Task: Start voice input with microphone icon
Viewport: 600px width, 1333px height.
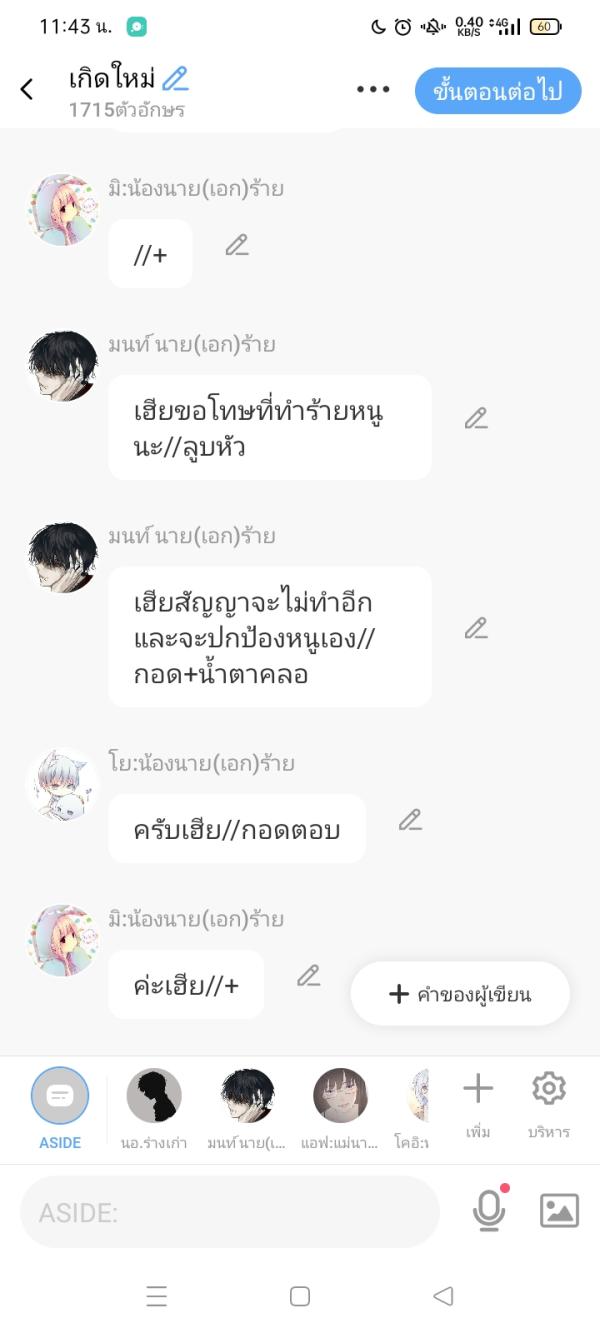Action: pos(489,1210)
